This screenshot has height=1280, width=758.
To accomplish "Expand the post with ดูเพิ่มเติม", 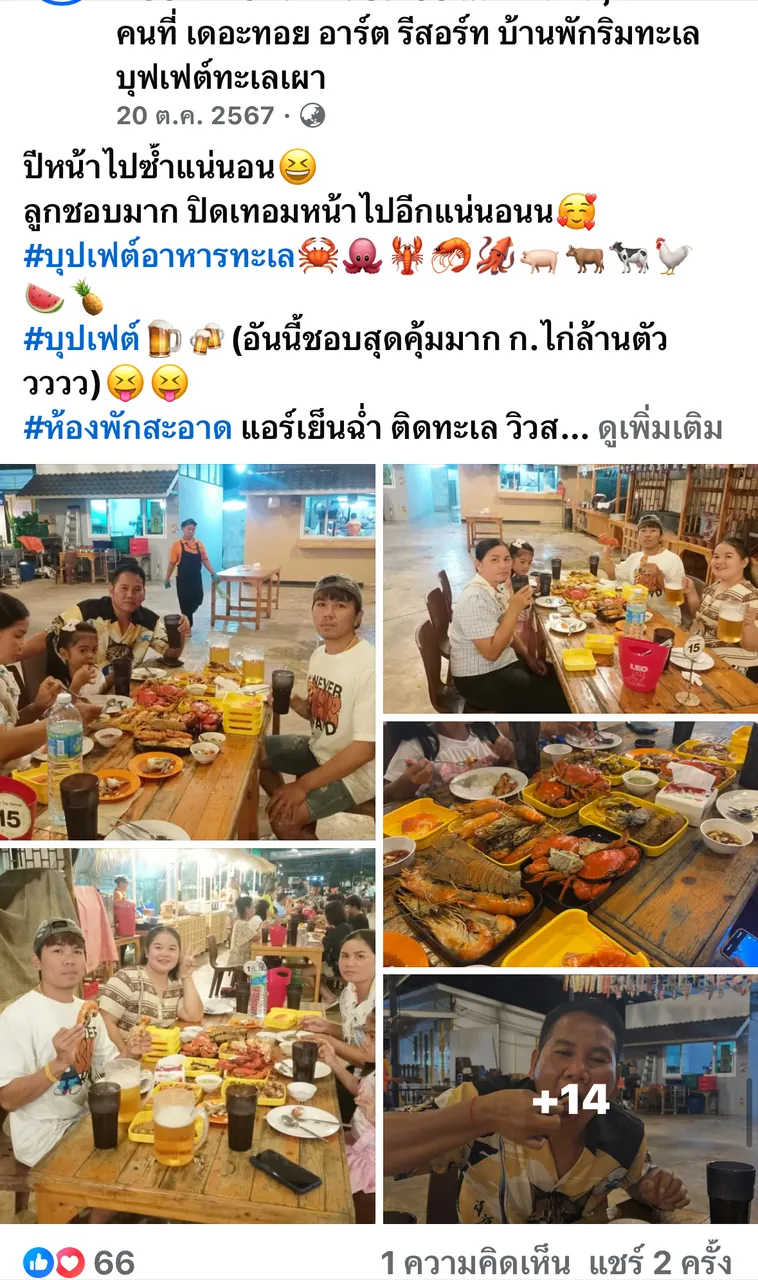I will point(659,429).
